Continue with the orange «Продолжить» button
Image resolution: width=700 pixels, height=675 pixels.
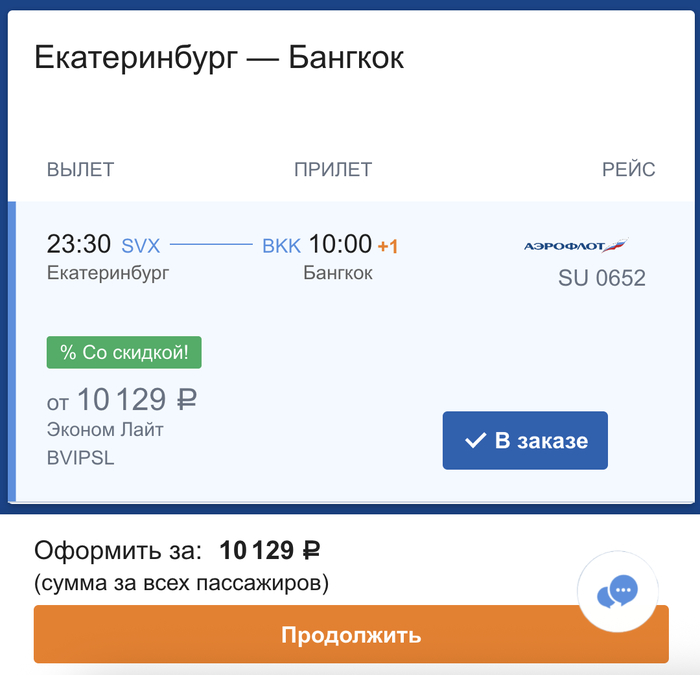pos(350,635)
